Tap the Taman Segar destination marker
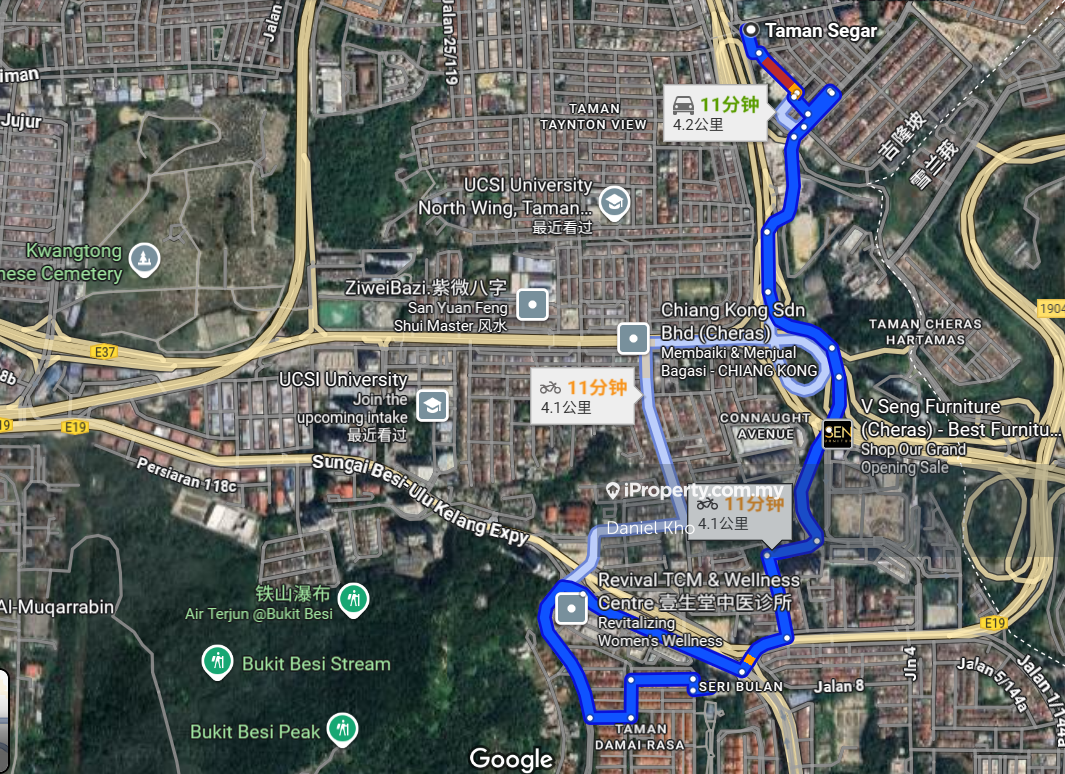 point(751,31)
